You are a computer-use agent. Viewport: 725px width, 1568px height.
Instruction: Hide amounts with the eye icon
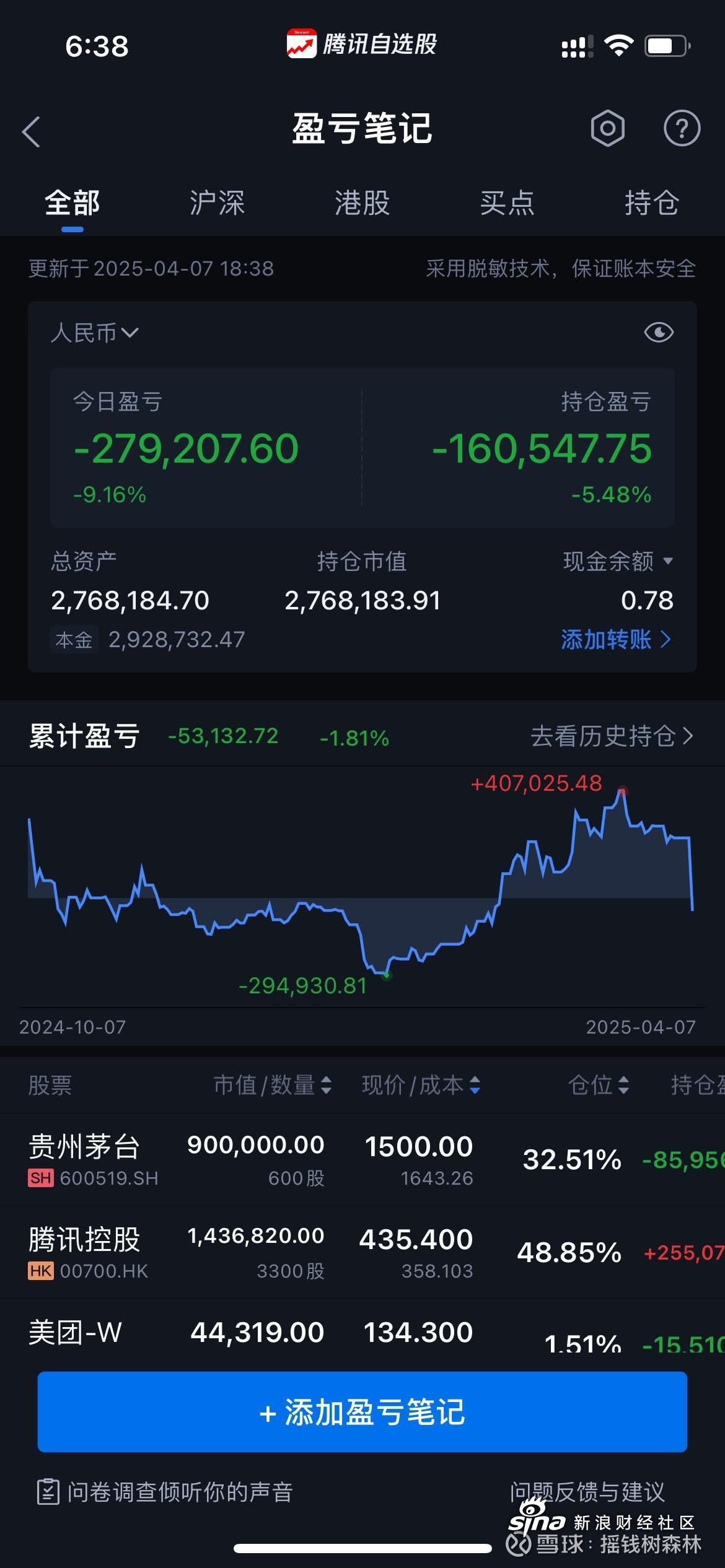pyautogui.click(x=659, y=333)
